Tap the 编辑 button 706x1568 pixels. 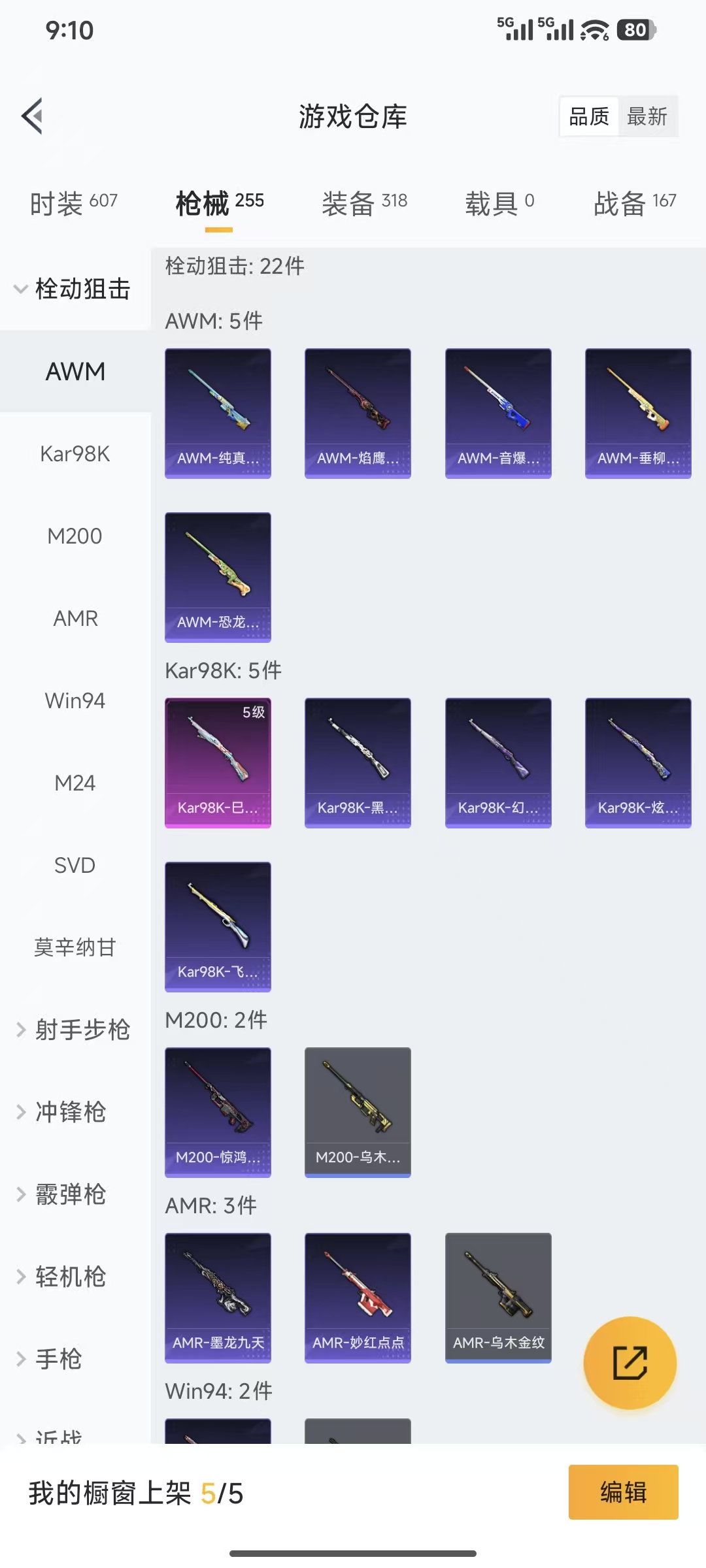622,1494
